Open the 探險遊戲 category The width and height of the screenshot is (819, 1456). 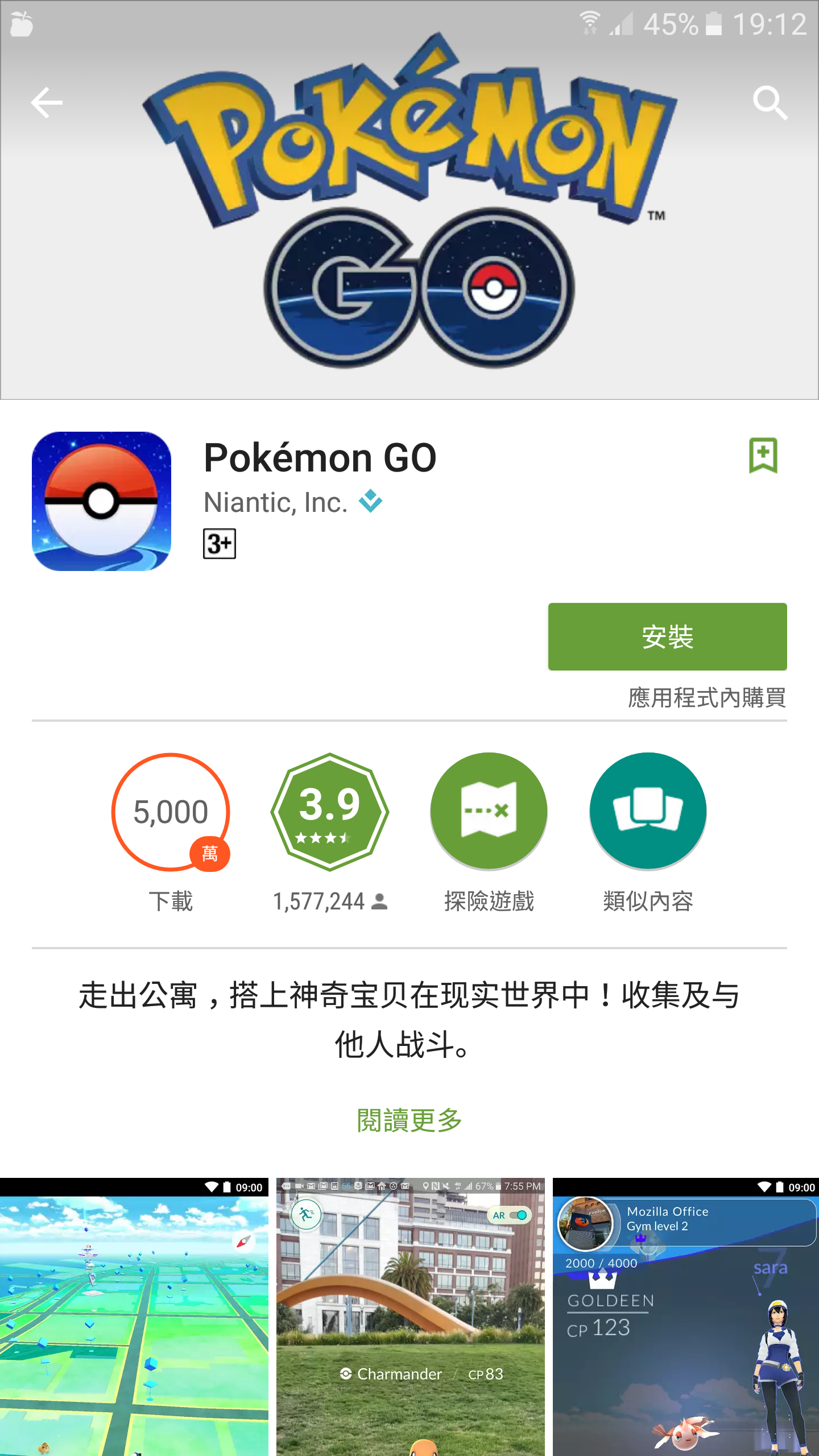489,812
